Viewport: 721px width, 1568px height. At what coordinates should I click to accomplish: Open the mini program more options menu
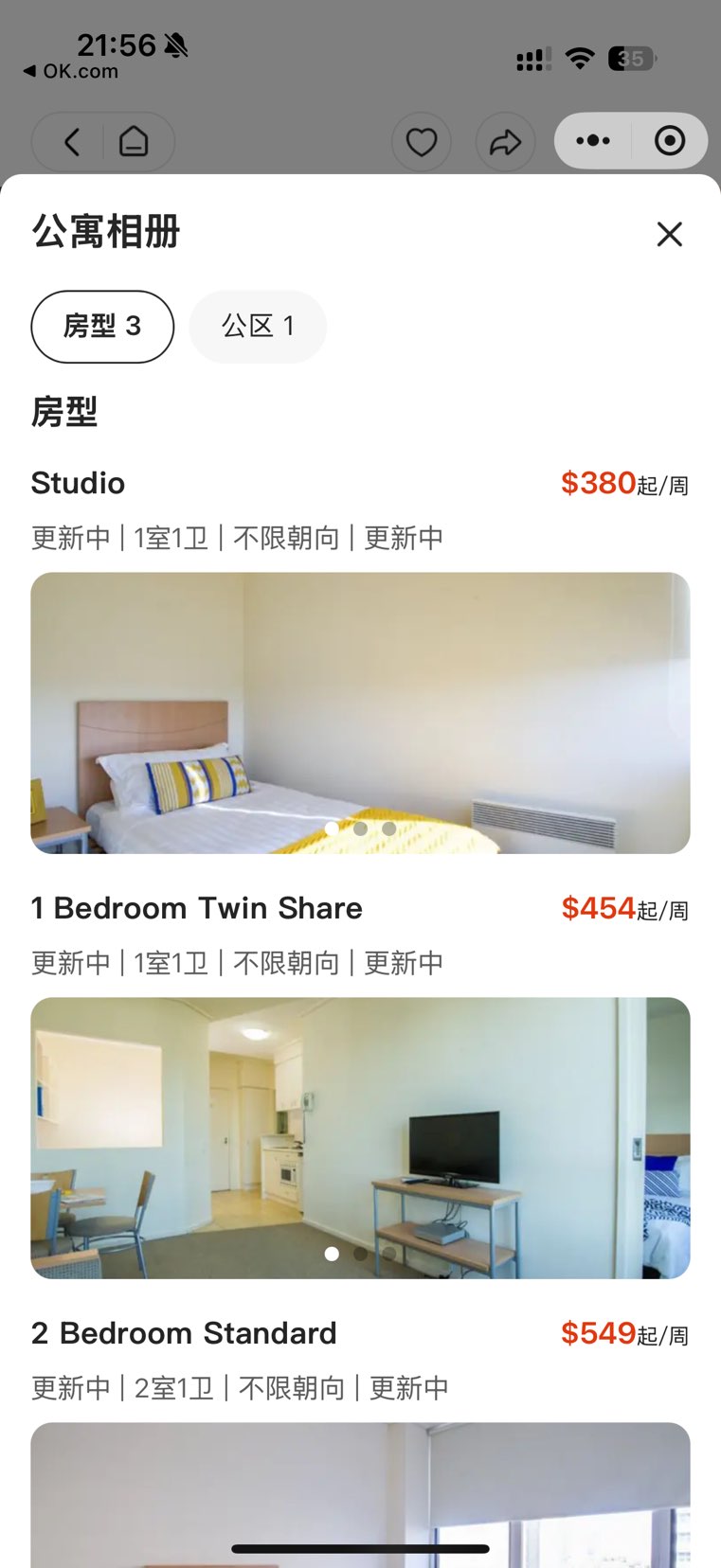pyautogui.click(x=593, y=141)
